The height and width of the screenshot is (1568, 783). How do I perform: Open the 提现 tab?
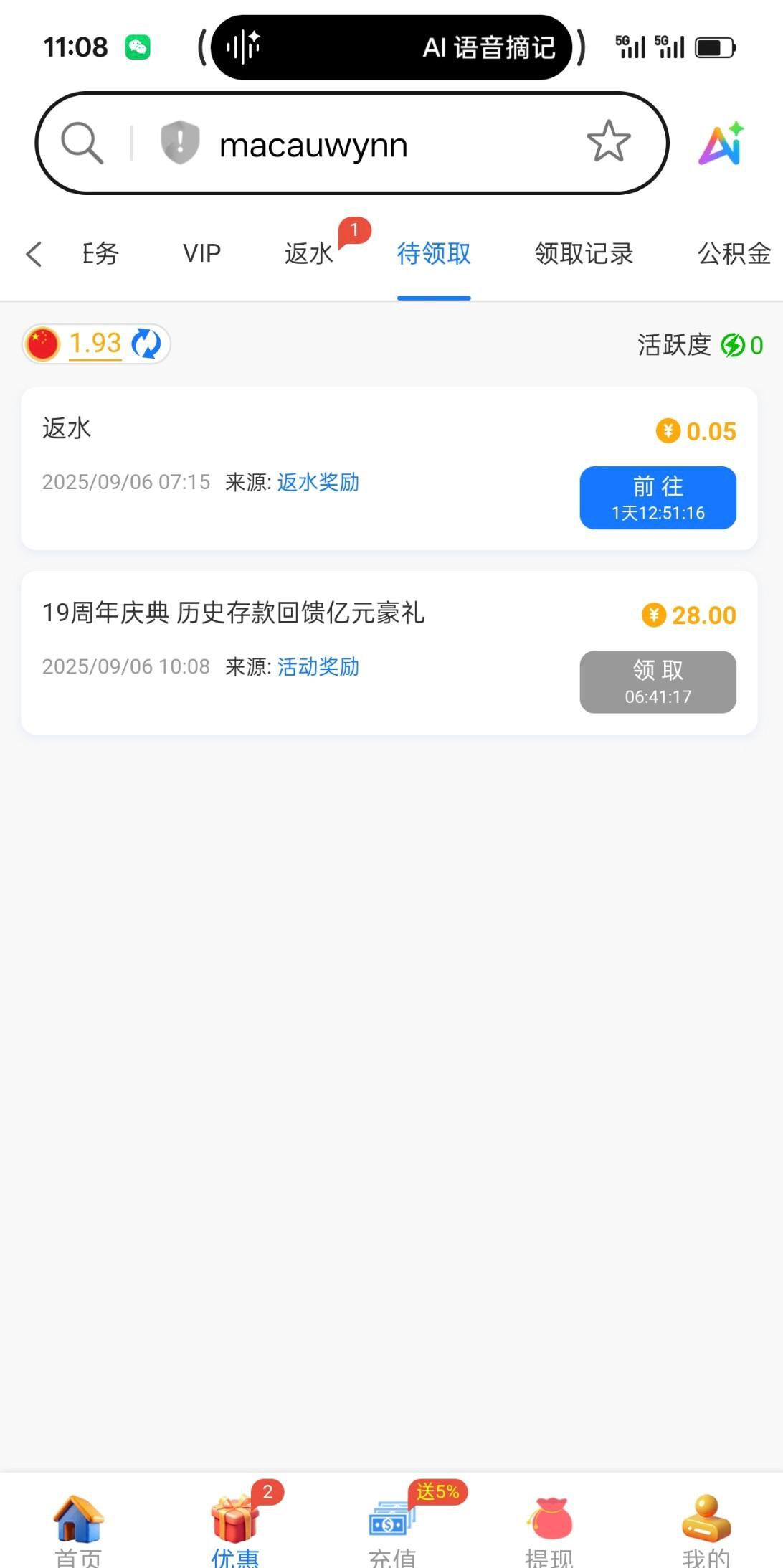549,1528
